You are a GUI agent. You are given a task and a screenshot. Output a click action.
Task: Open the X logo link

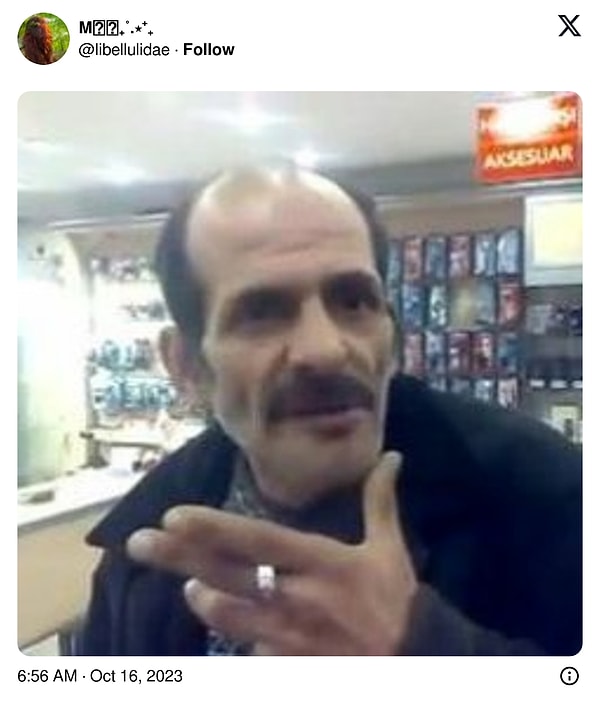[569, 26]
